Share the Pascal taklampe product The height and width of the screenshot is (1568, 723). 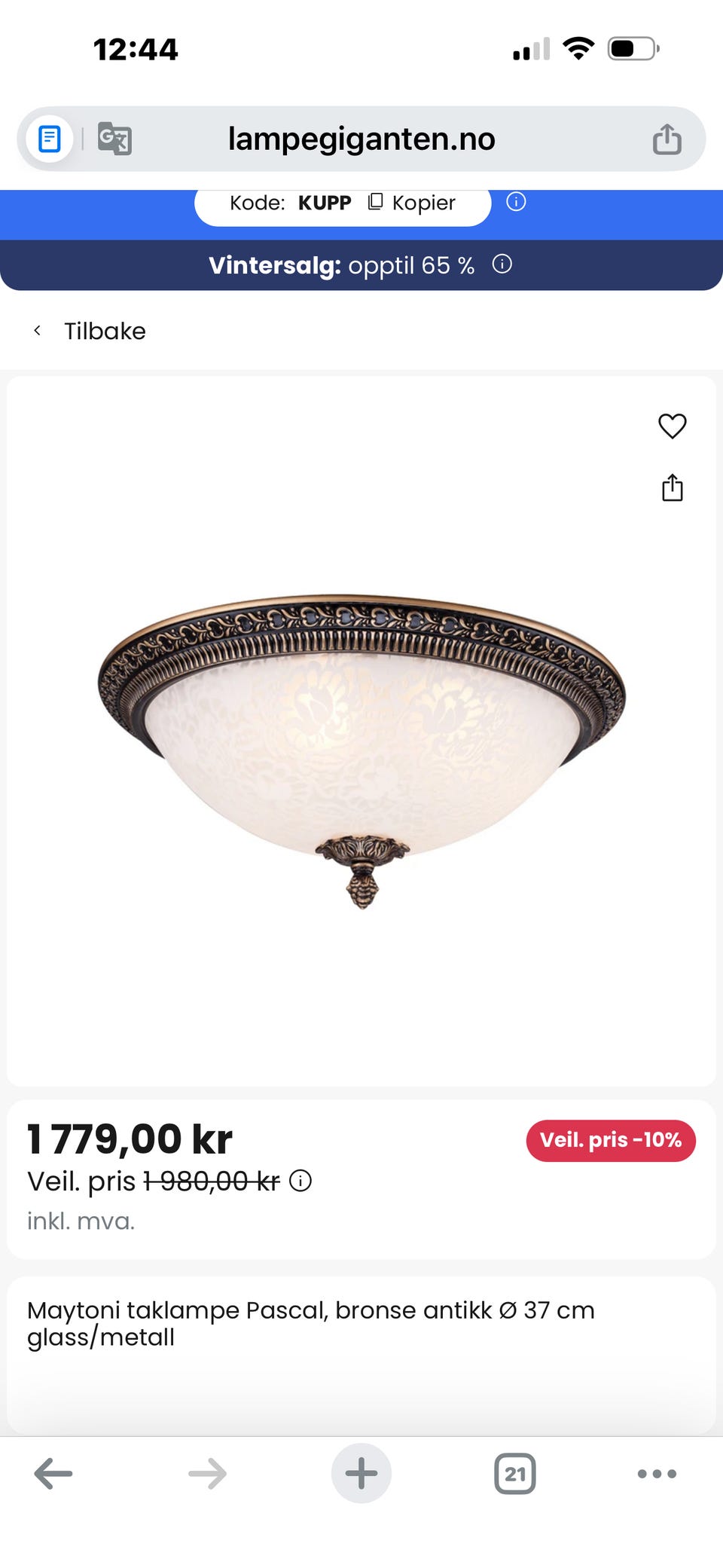click(x=671, y=488)
